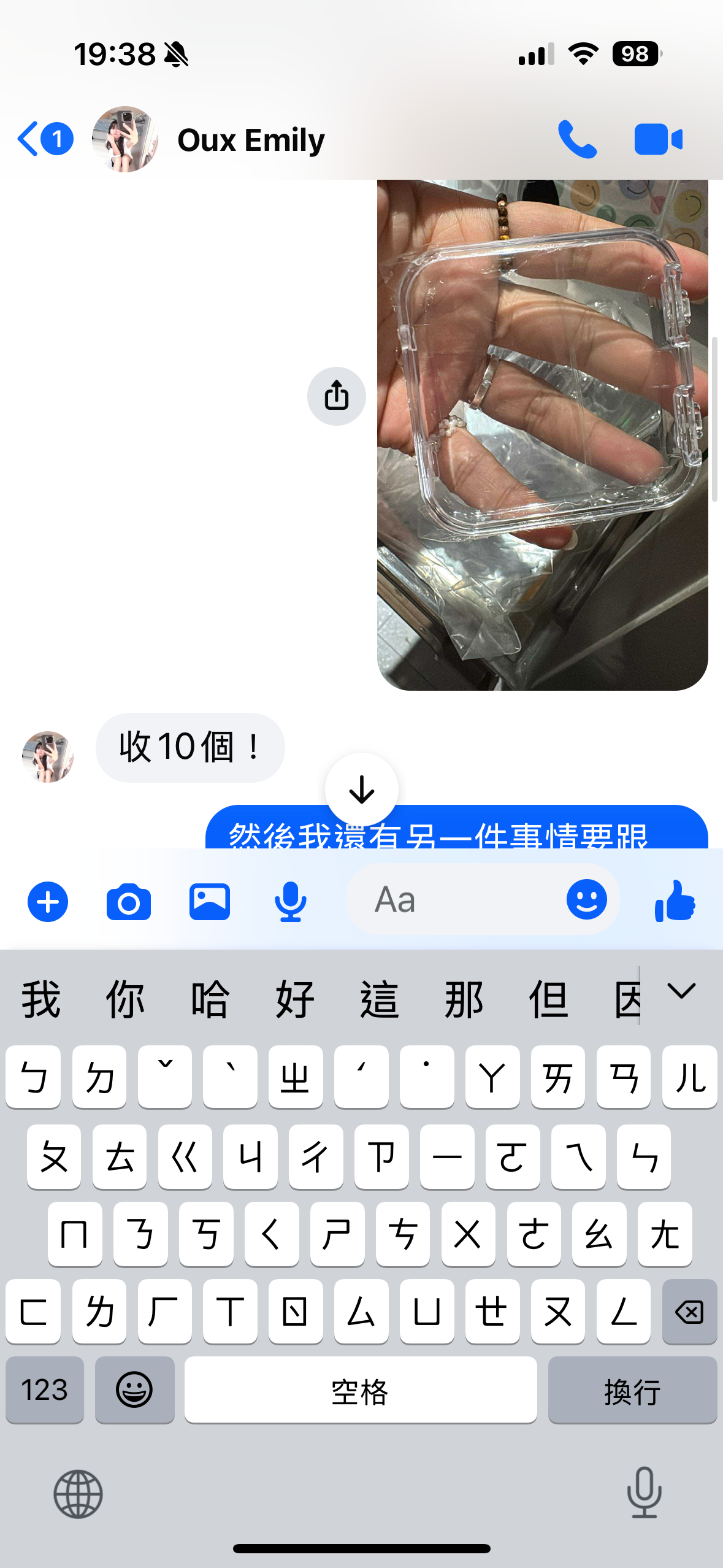Open Oux Emily's profile from the header

coord(250,140)
